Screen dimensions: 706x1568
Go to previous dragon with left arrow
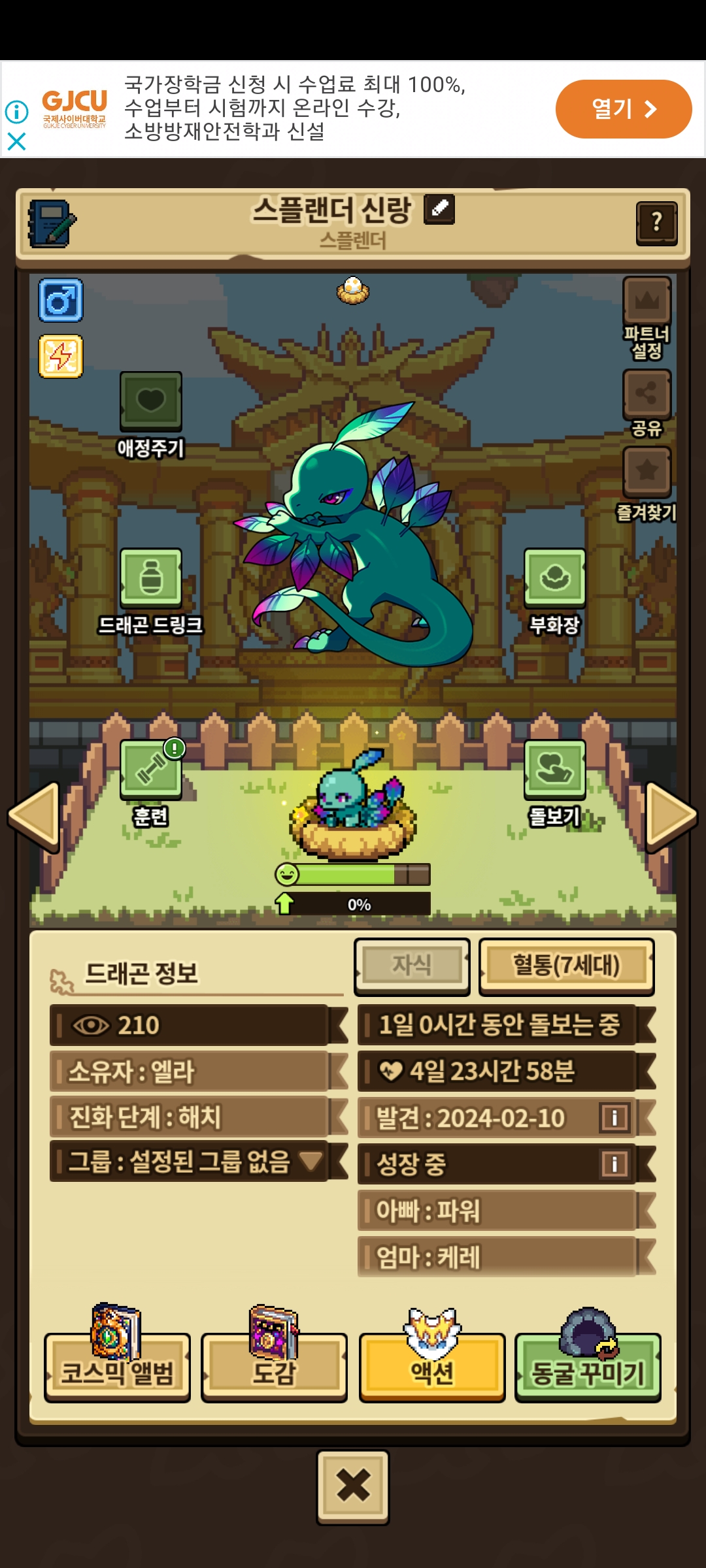(x=34, y=817)
